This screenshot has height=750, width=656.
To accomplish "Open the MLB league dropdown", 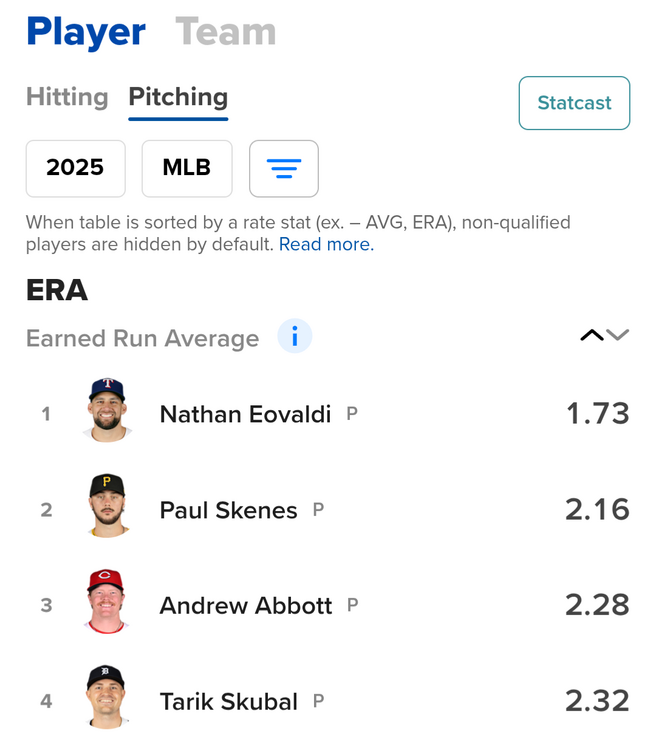I will pyautogui.click(x=187, y=168).
